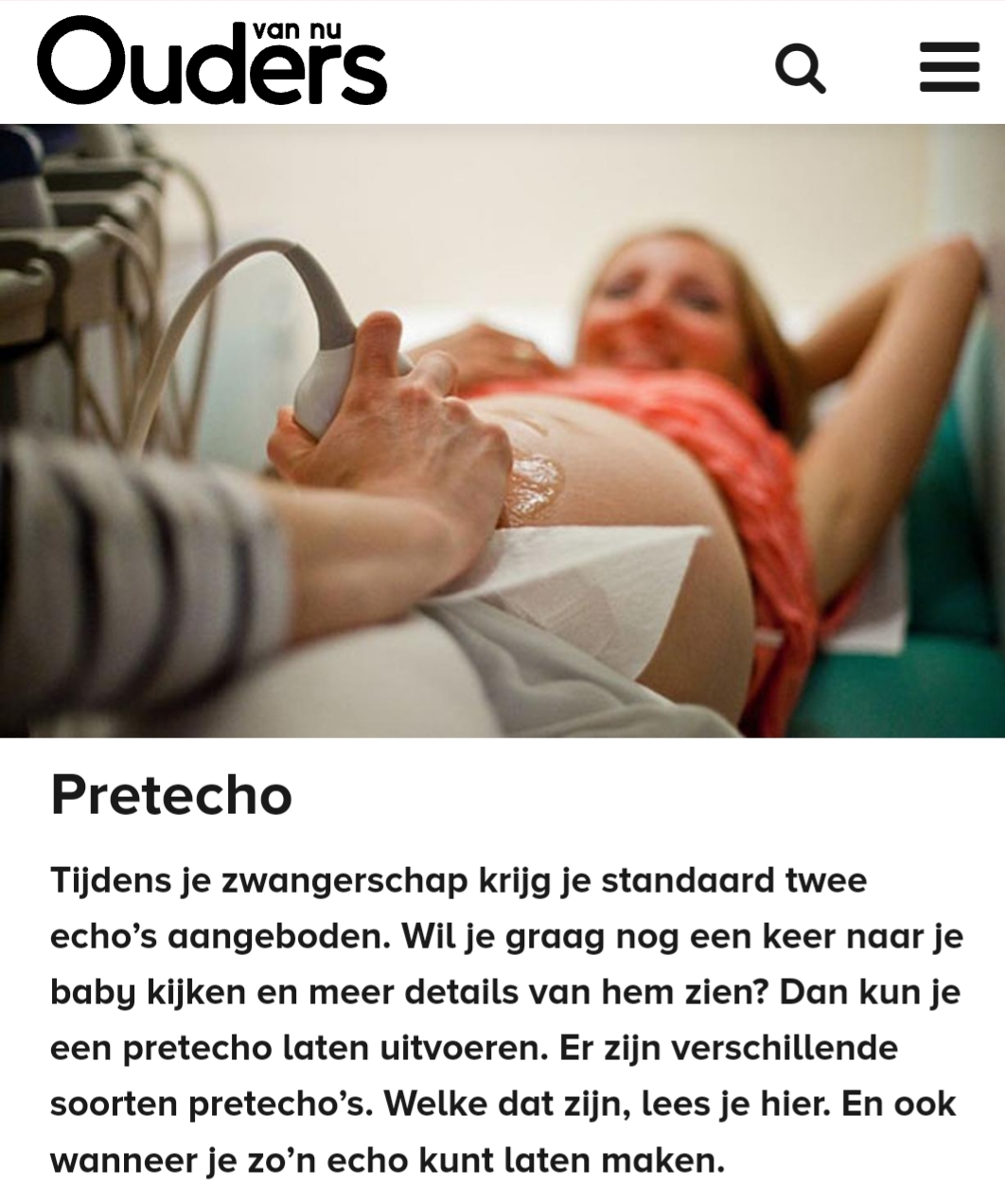Go to the Ouders van nu homepage
1005x1204 pixels.
click(213, 61)
